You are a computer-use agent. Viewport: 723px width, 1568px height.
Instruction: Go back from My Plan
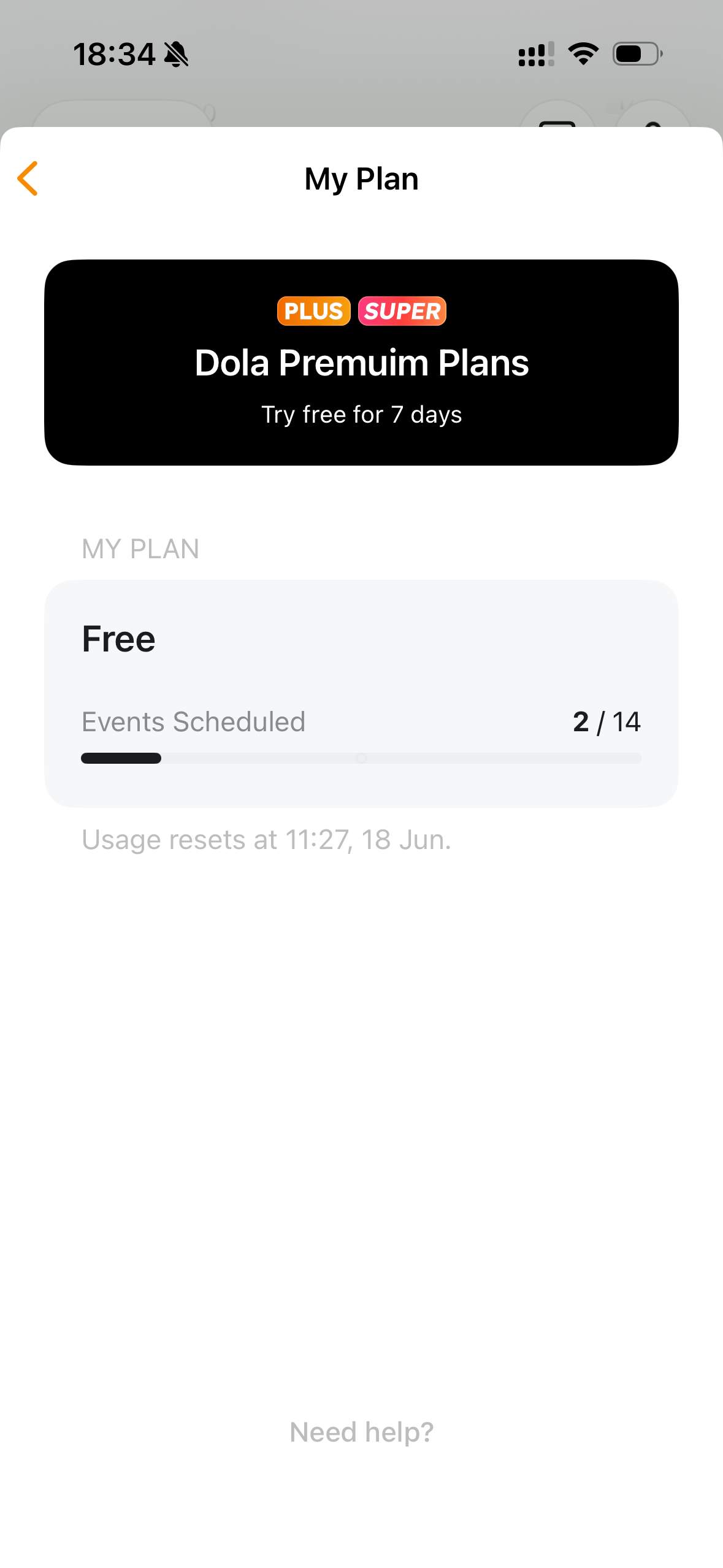(x=28, y=179)
